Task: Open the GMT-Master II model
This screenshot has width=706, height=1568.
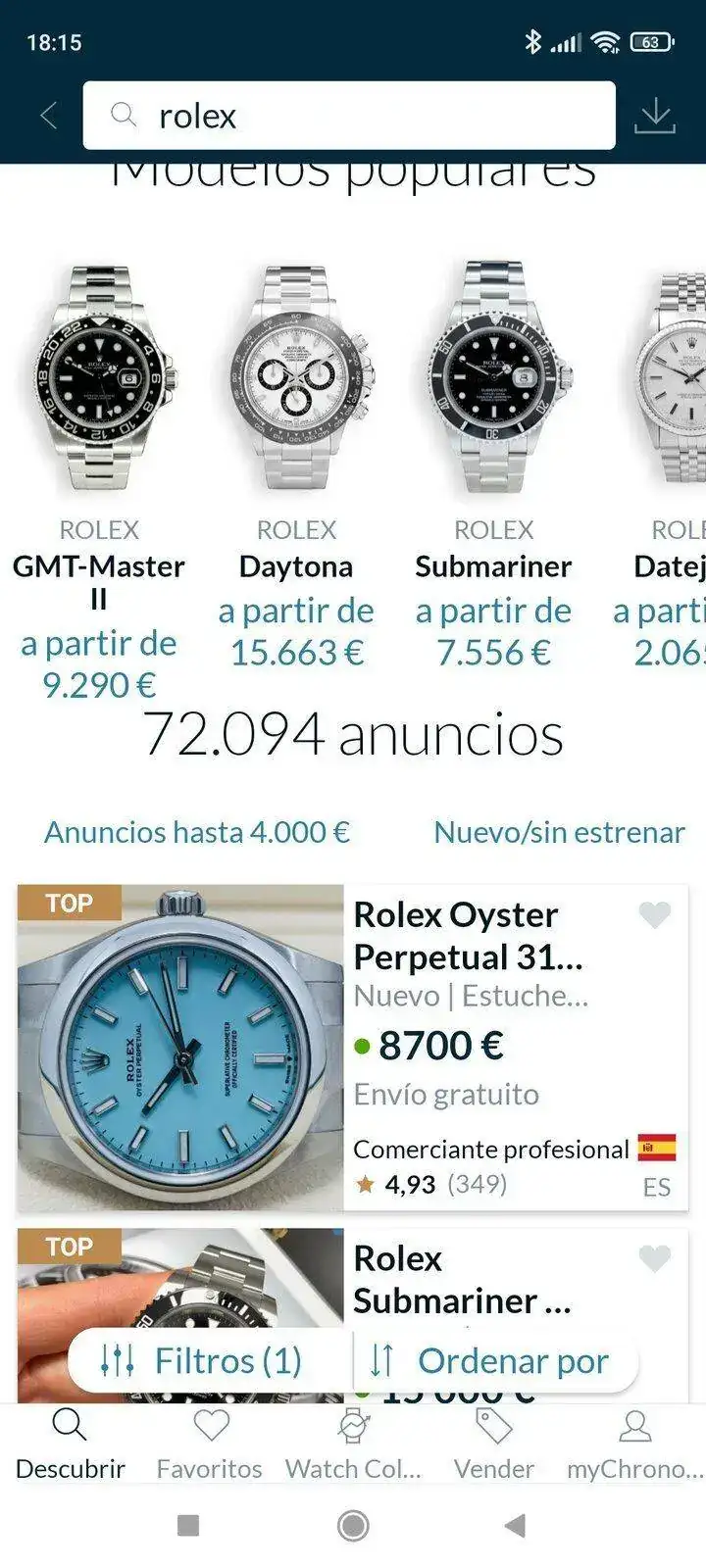Action: pyautogui.click(x=99, y=382)
